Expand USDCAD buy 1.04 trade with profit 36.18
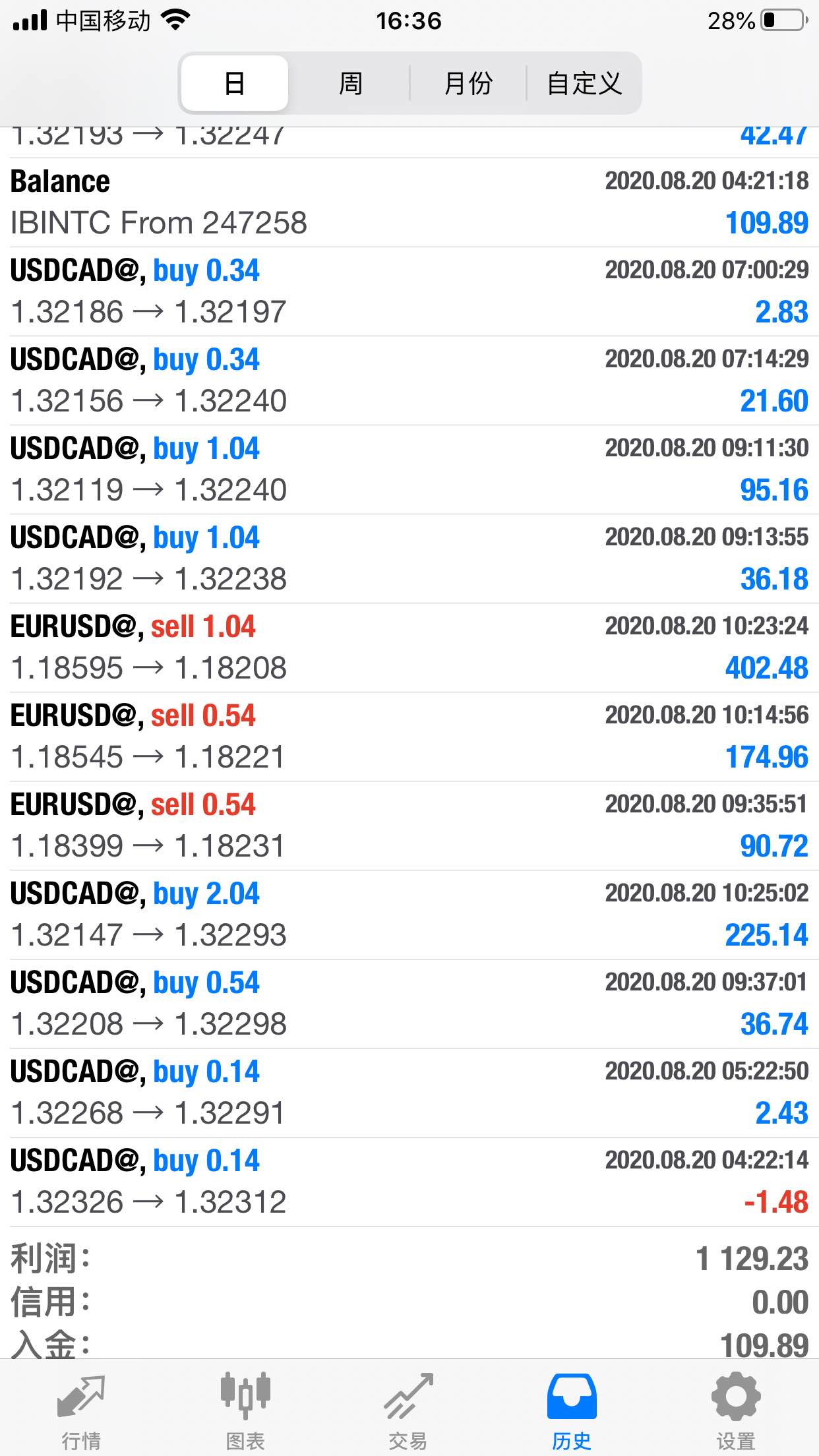This screenshot has width=819, height=1456. pyautogui.click(x=409, y=559)
